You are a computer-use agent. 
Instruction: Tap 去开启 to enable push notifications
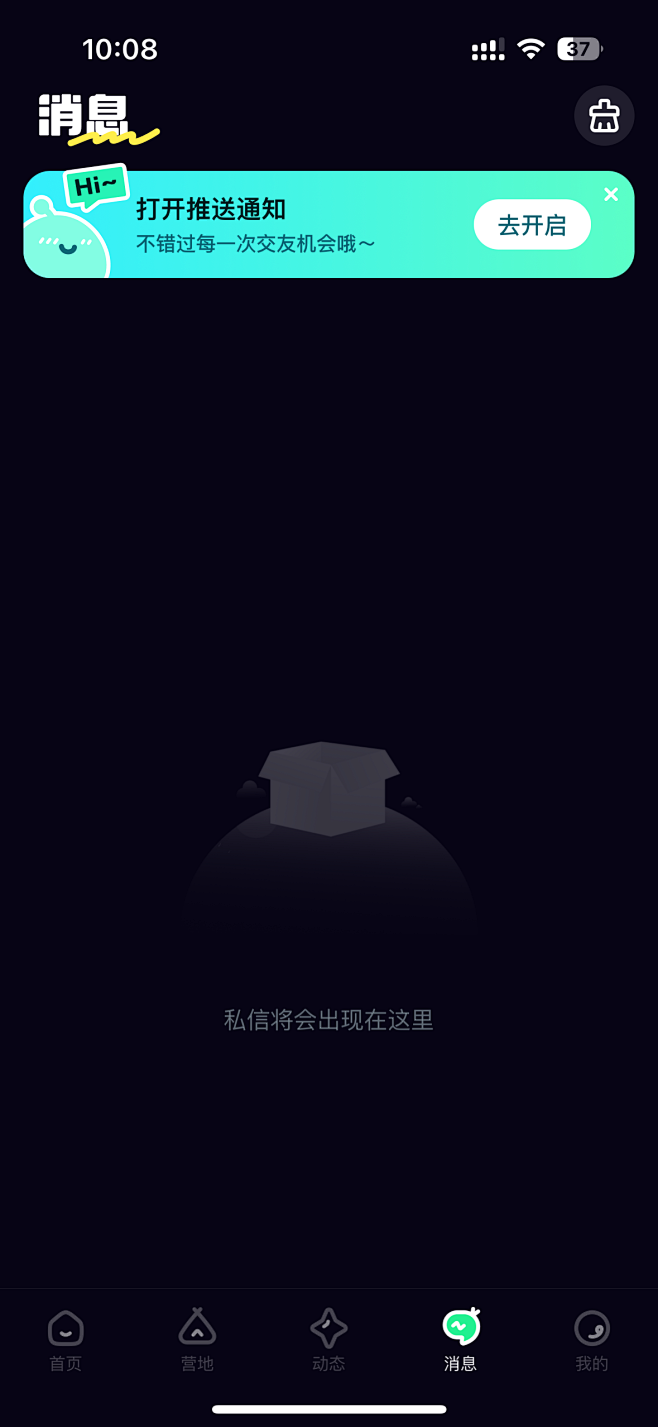click(x=532, y=225)
